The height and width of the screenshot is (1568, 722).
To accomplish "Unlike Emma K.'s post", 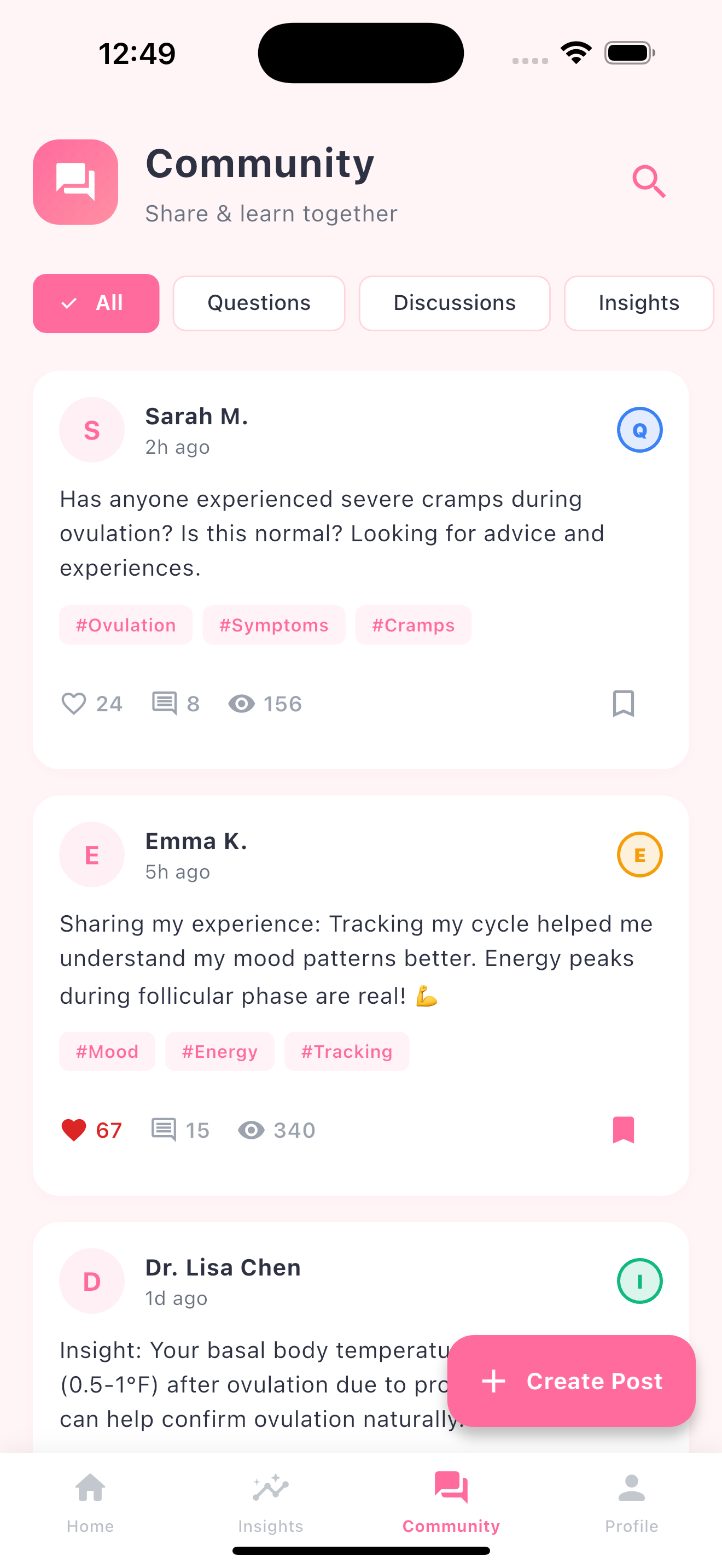I will [74, 1130].
